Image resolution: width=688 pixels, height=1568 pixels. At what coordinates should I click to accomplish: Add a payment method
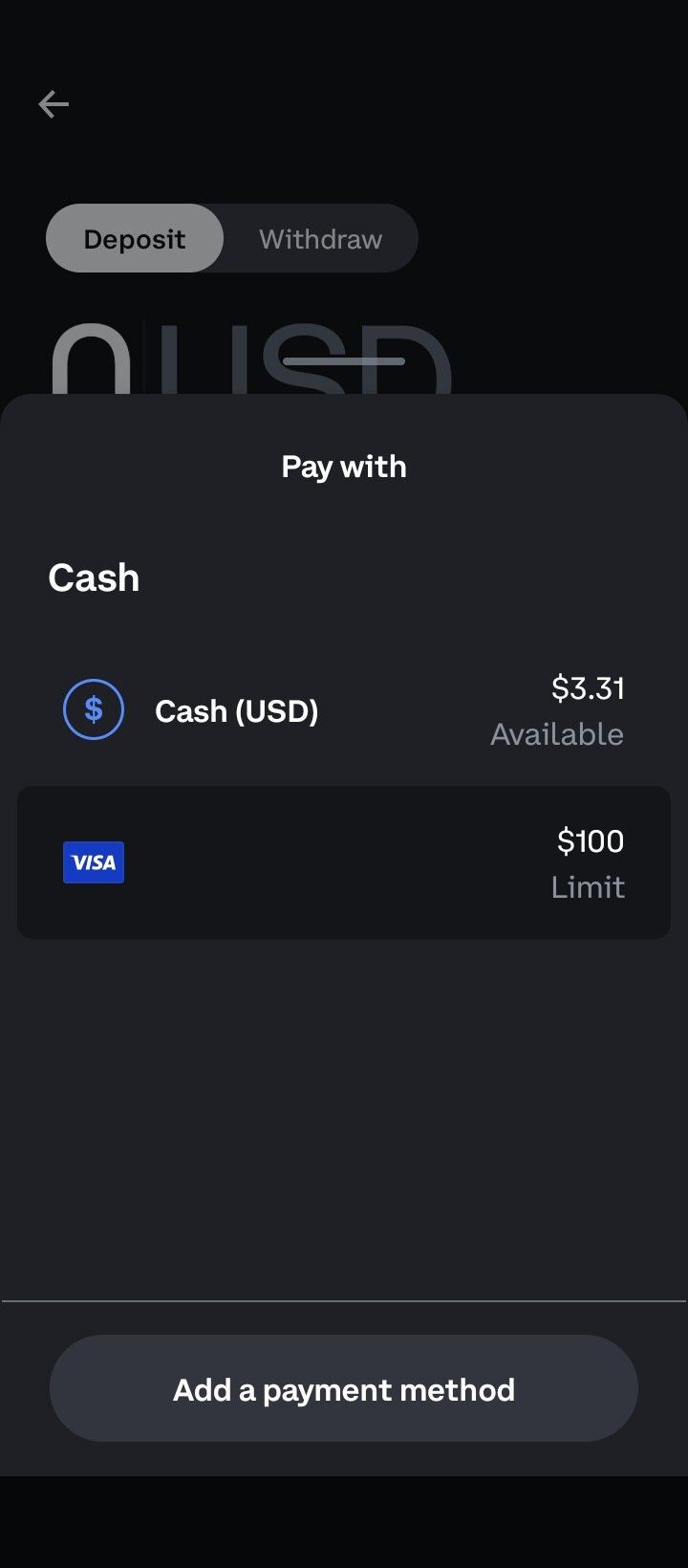click(x=343, y=1389)
